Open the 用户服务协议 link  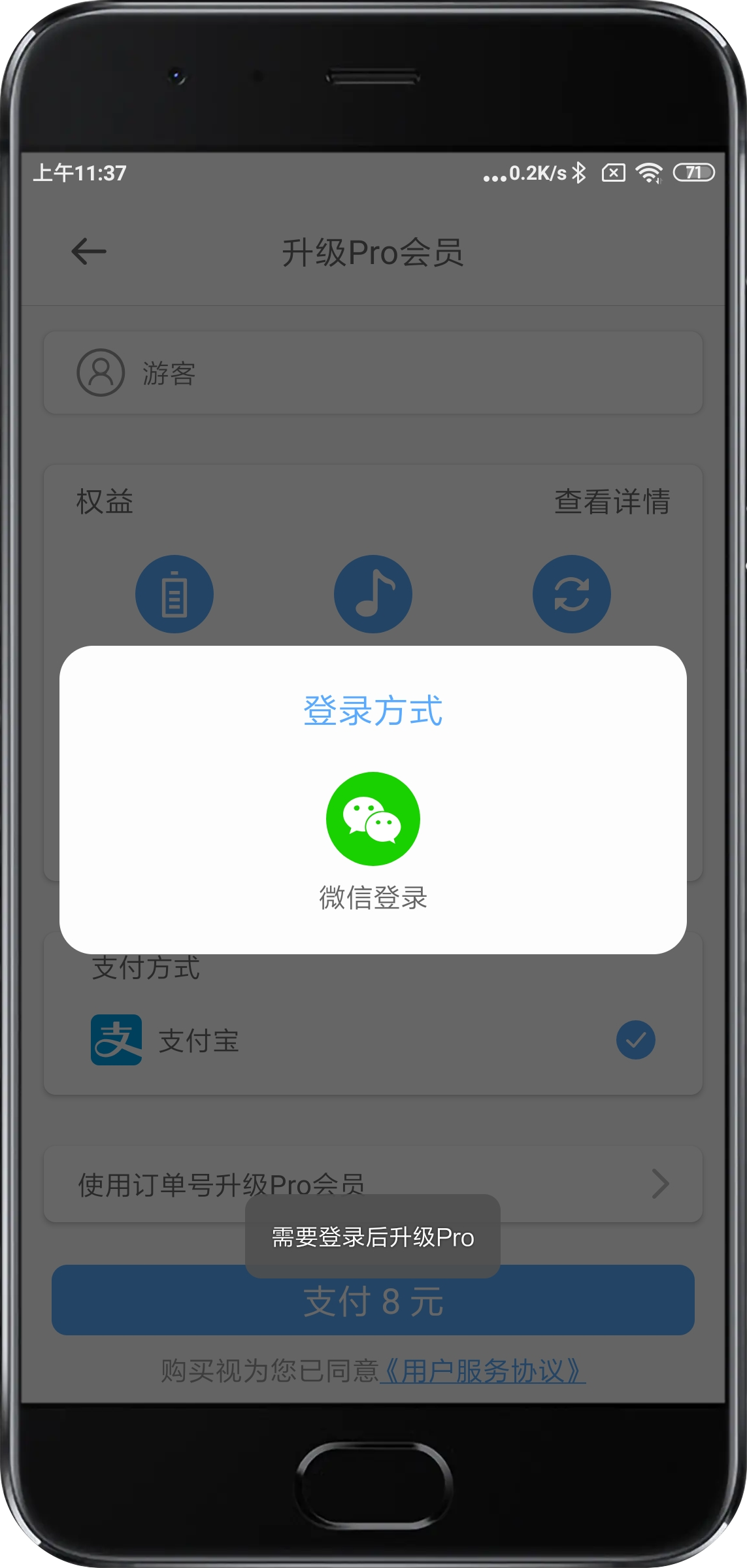[482, 1371]
